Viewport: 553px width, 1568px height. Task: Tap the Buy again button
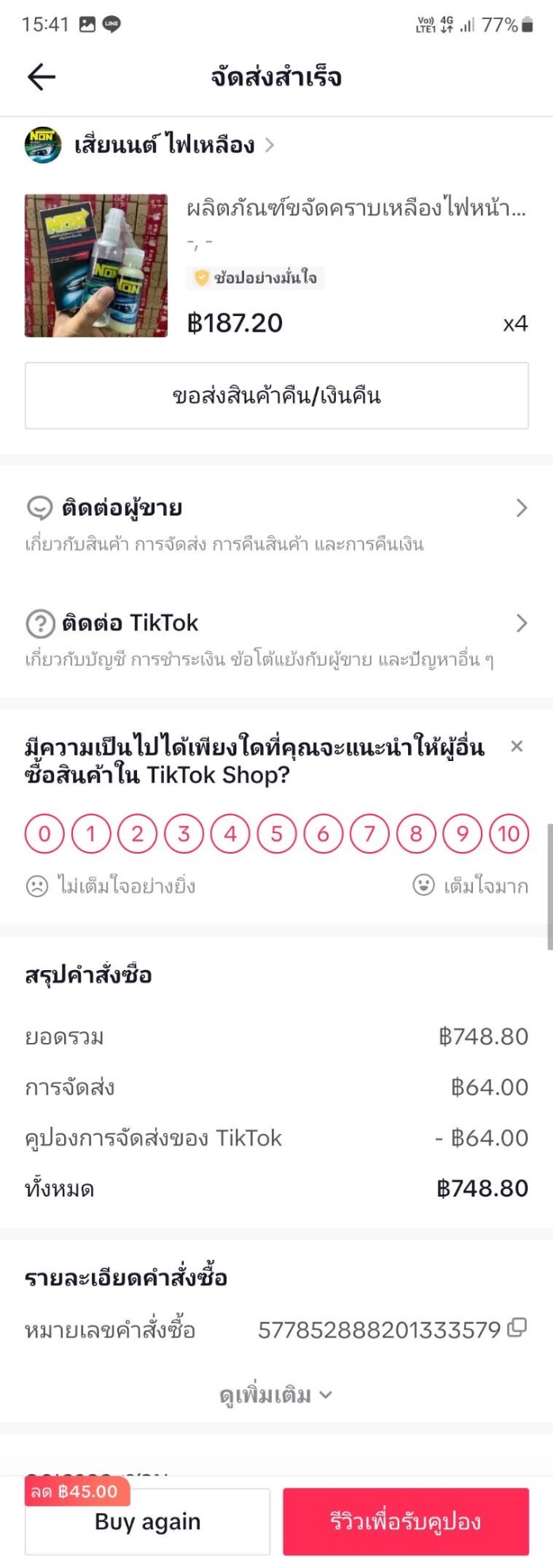click(x=147, y=1522)
